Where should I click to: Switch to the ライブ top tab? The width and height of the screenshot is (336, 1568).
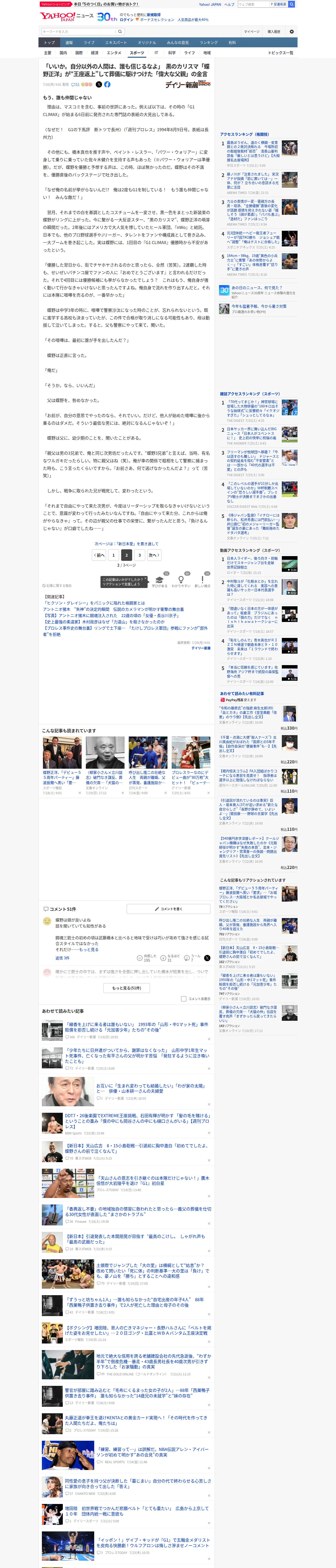pos(89,43)
